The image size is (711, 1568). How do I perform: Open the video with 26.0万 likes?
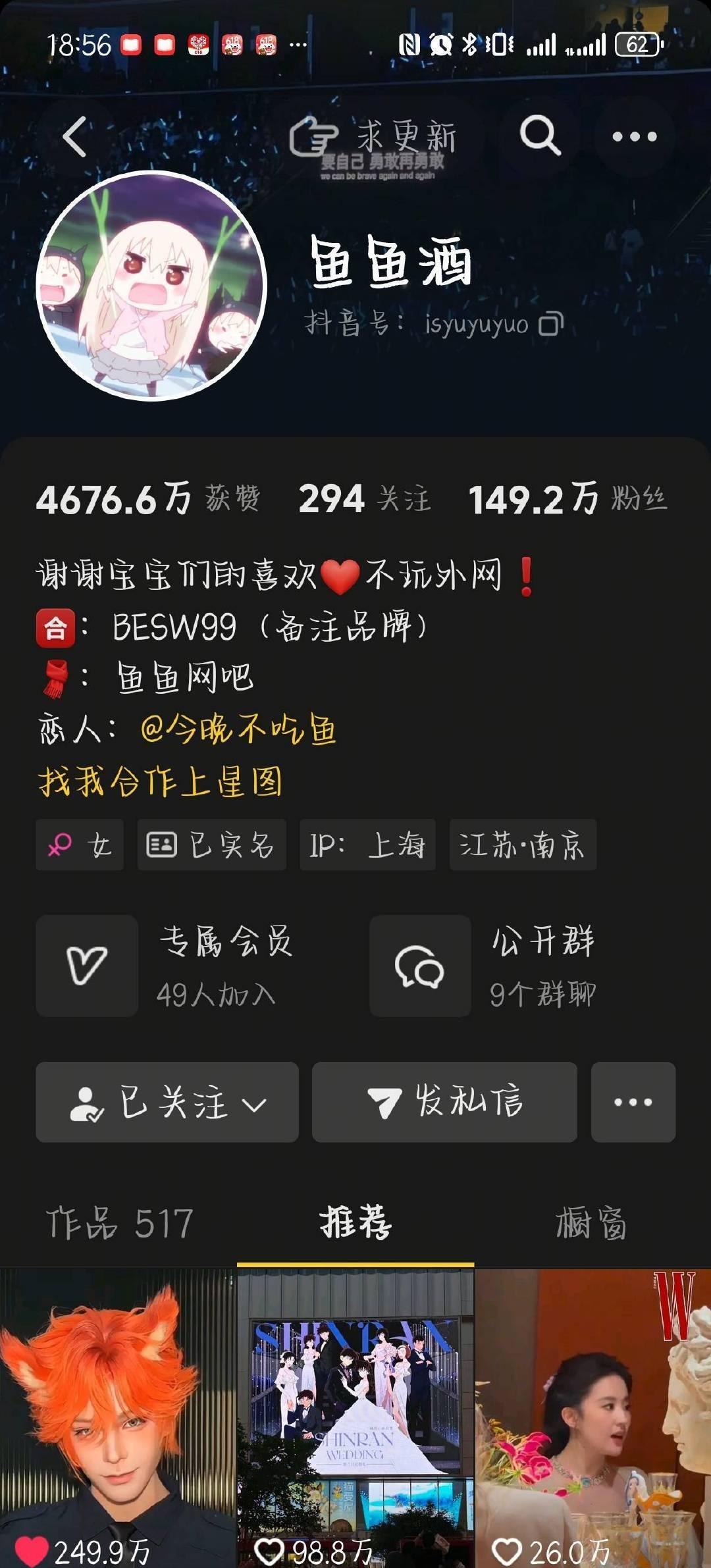593,1419
